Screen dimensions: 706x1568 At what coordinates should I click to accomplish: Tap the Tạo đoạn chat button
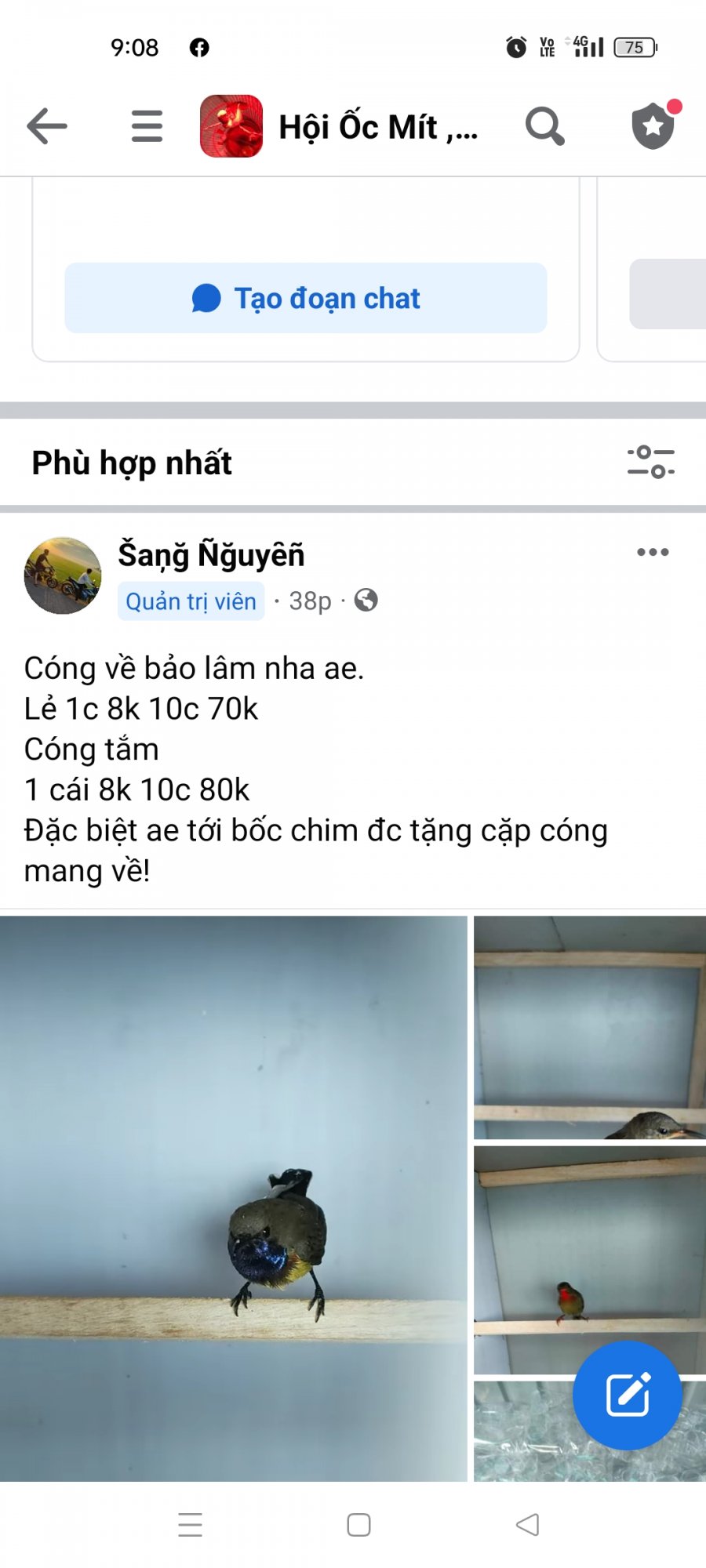[306, 298]
